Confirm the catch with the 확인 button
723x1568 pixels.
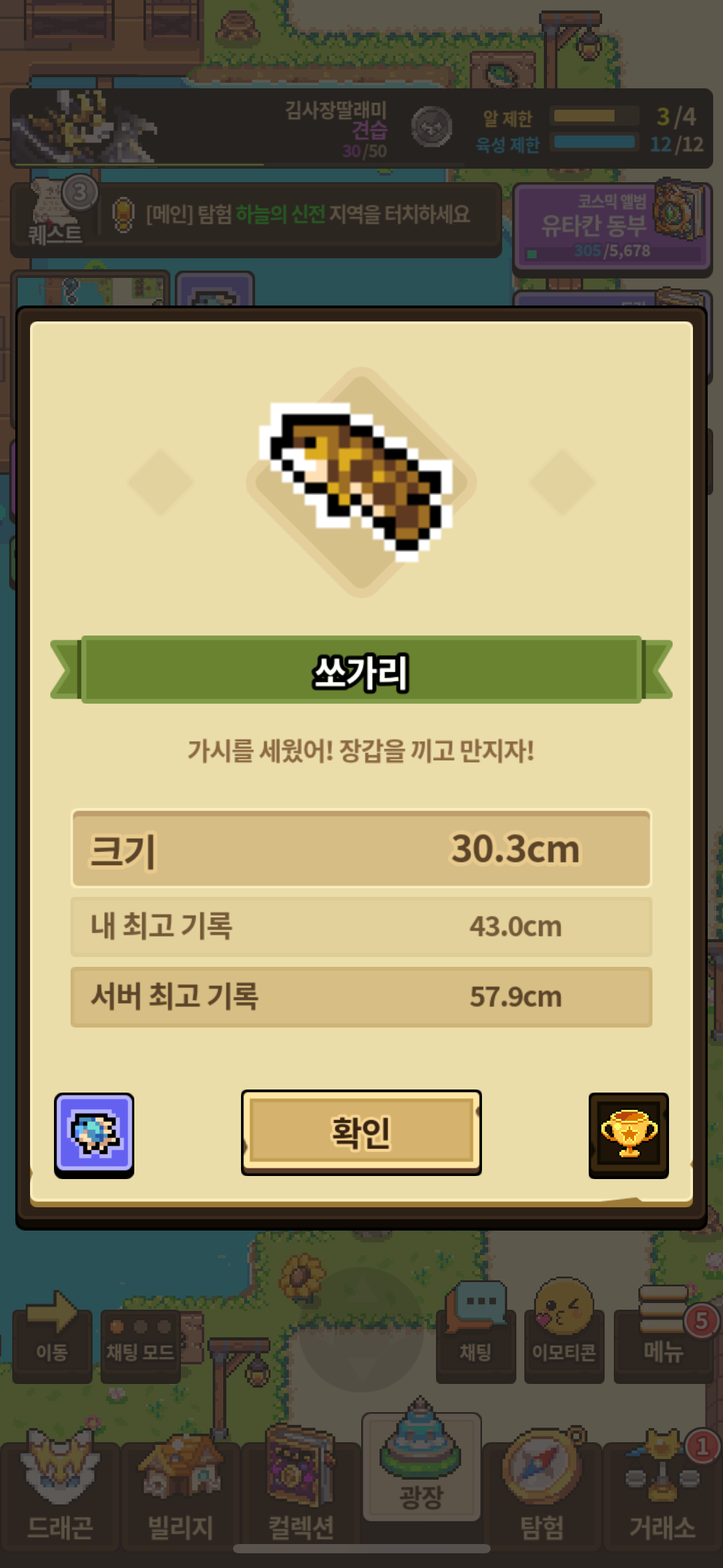[x=361, y=1132]
